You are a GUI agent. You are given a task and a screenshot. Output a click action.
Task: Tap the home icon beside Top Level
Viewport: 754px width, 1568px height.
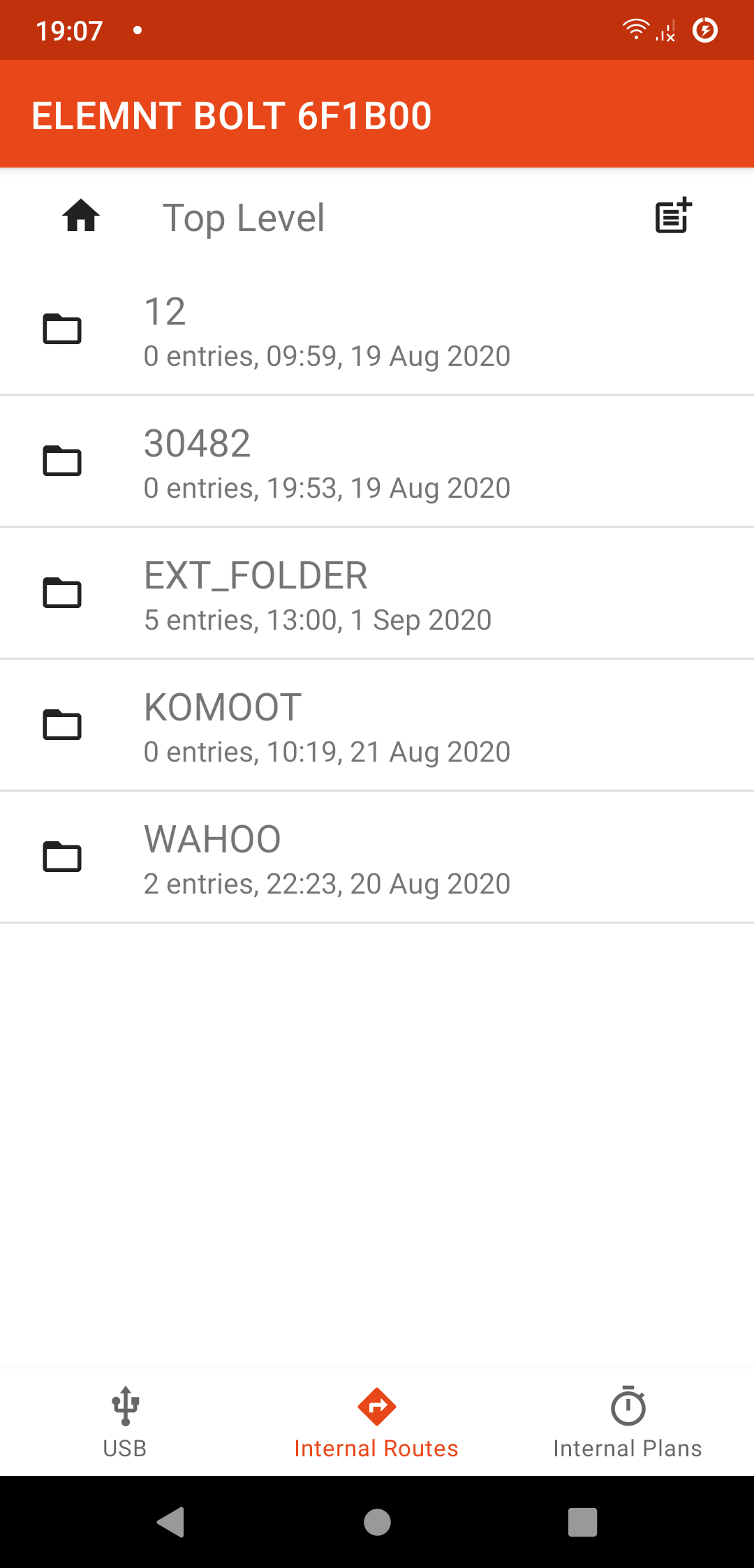click(81, 216)
